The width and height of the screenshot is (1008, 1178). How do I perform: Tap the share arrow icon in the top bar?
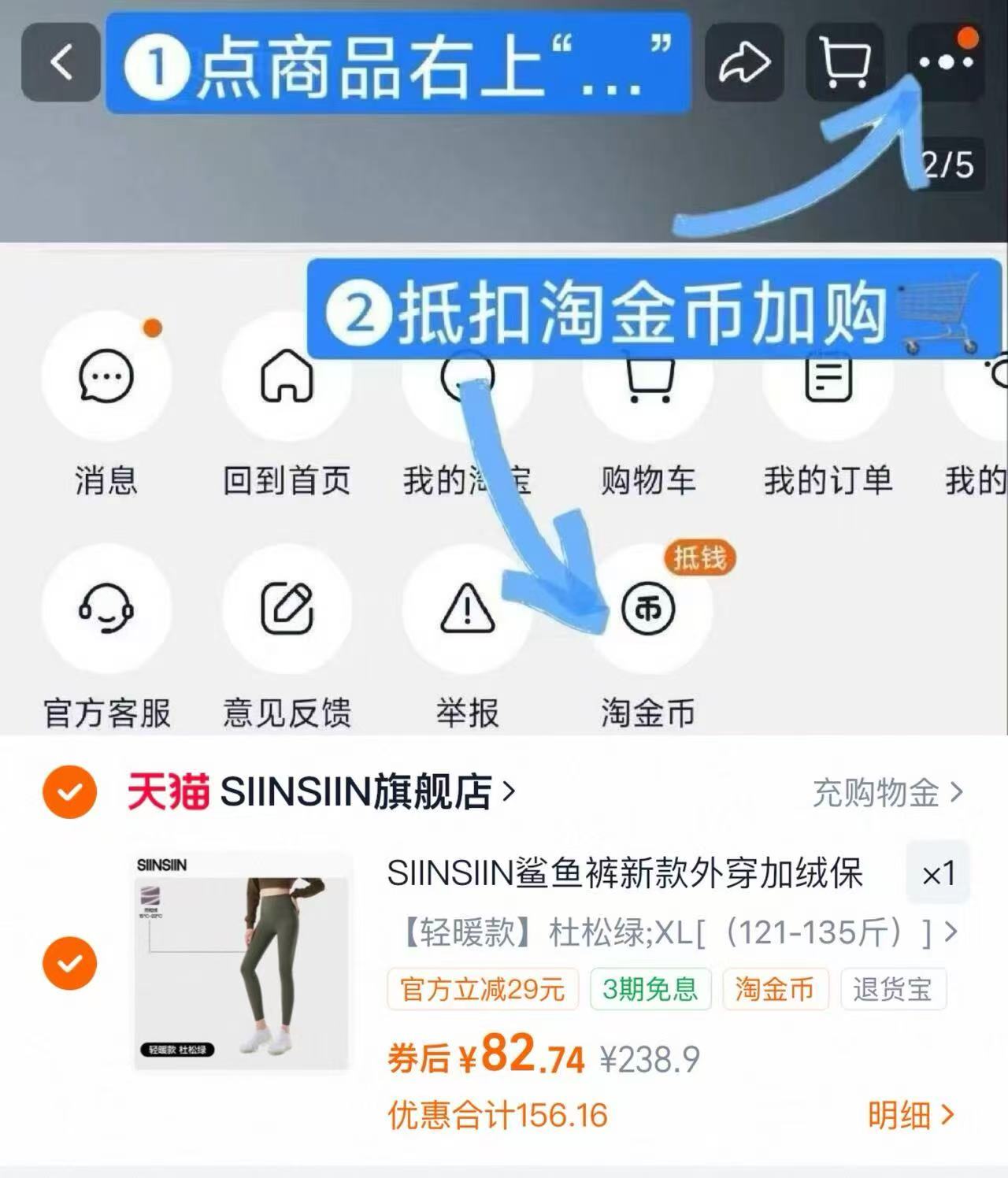coord(743,63)
